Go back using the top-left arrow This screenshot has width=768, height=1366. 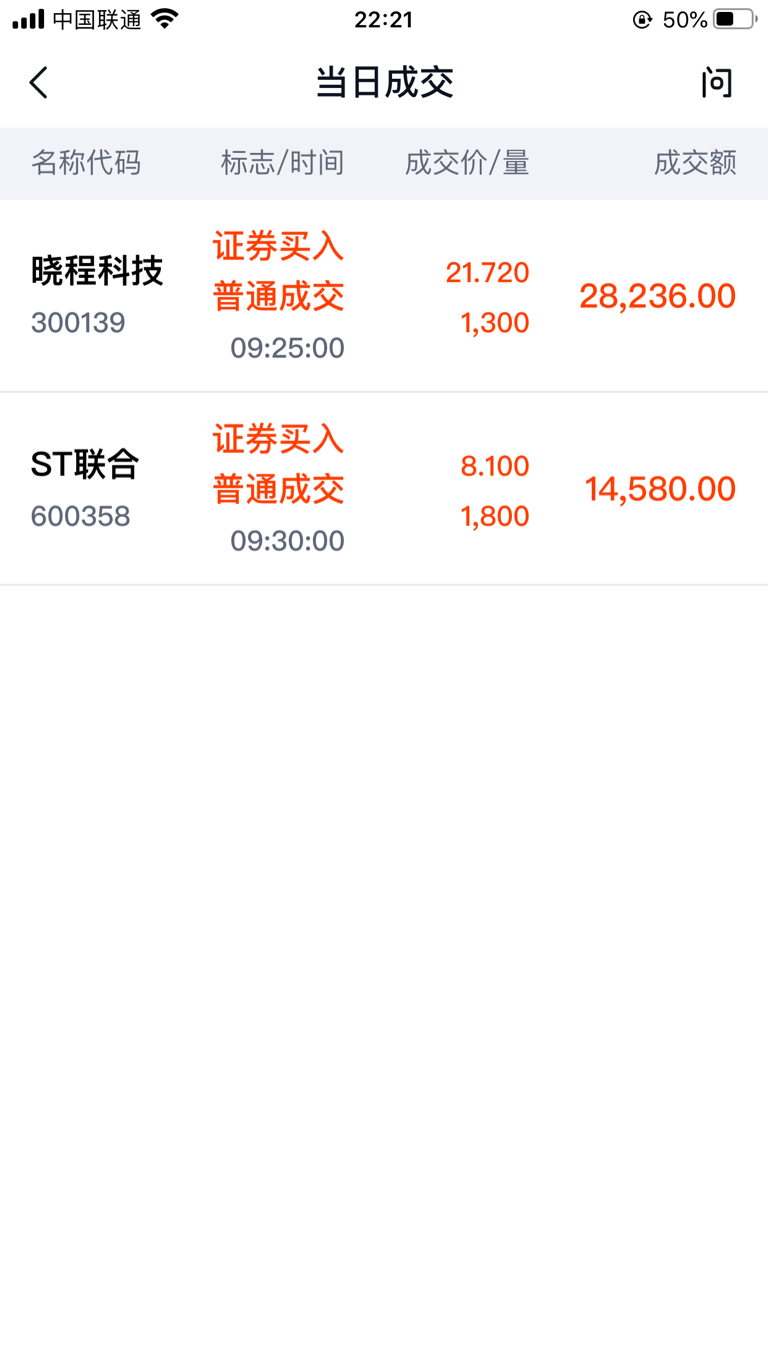(x=39, y=83)
